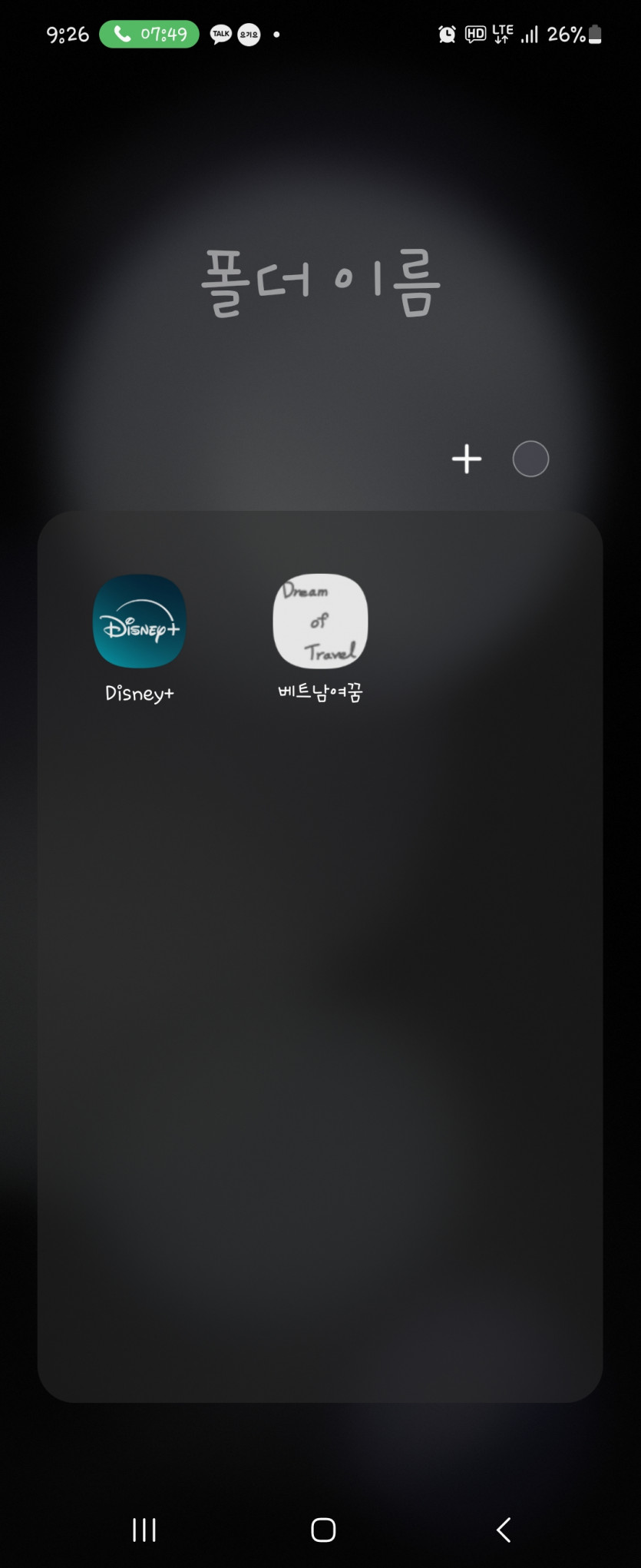Launch the Disney+ app
The image size is (641, 1568).
click(140, 622)
